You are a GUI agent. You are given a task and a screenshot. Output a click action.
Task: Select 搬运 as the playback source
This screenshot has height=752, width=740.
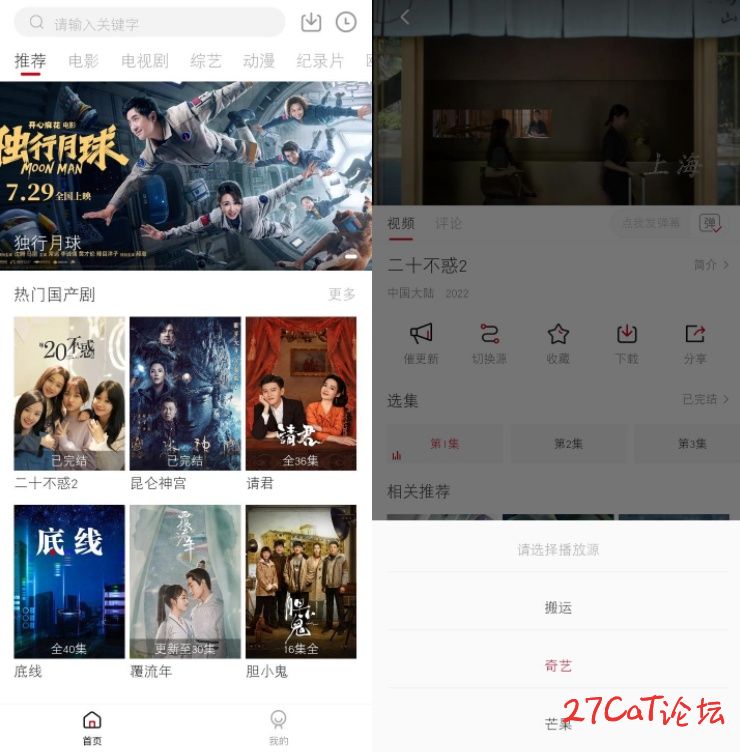click(x=558, y=608)
